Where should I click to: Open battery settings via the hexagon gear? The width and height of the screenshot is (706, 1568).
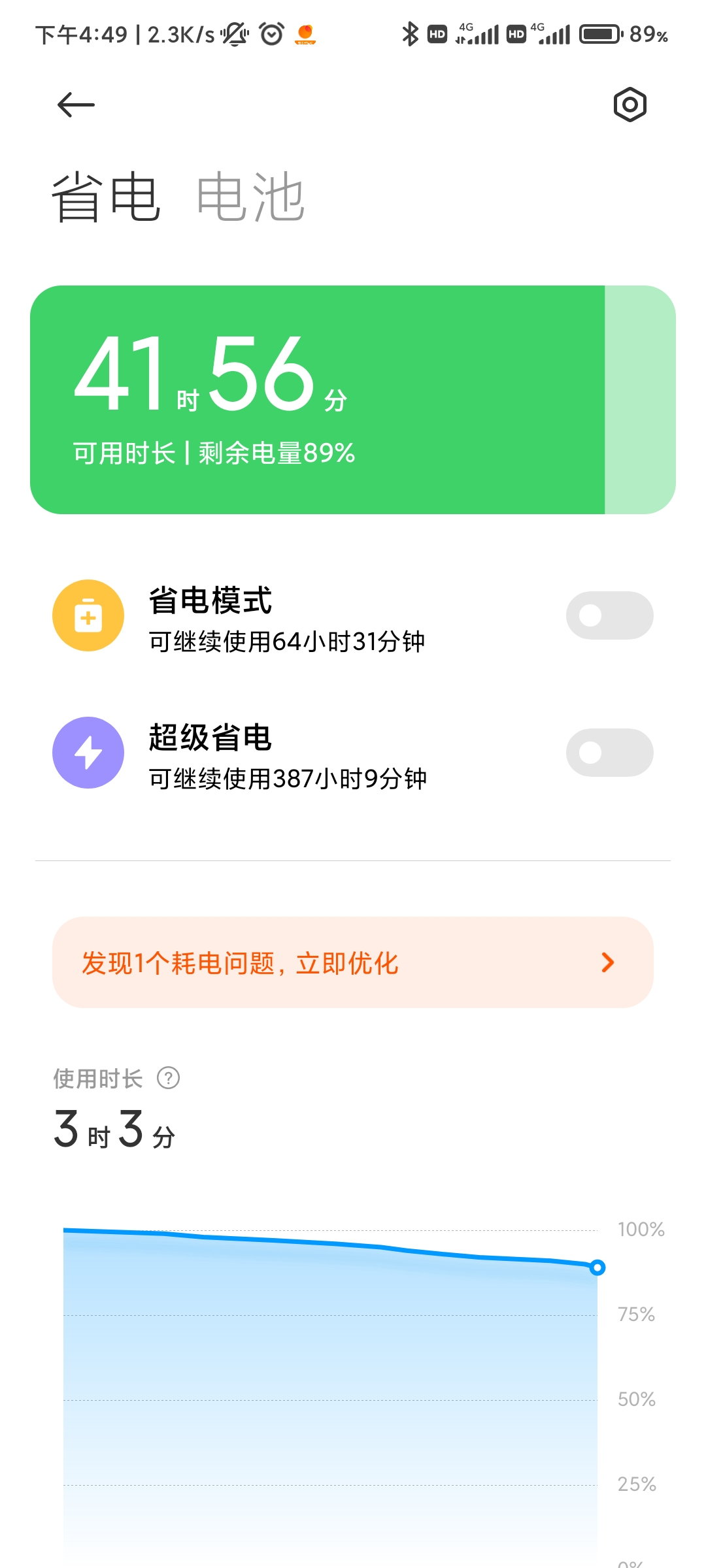tap(630, 105)
